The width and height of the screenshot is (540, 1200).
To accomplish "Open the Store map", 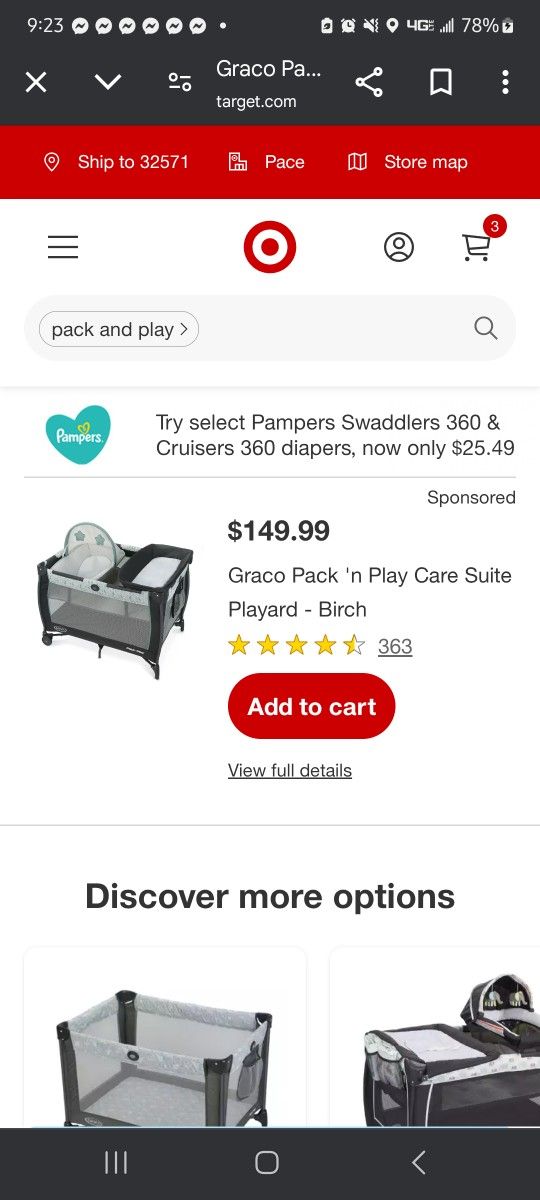I will 407,162.
